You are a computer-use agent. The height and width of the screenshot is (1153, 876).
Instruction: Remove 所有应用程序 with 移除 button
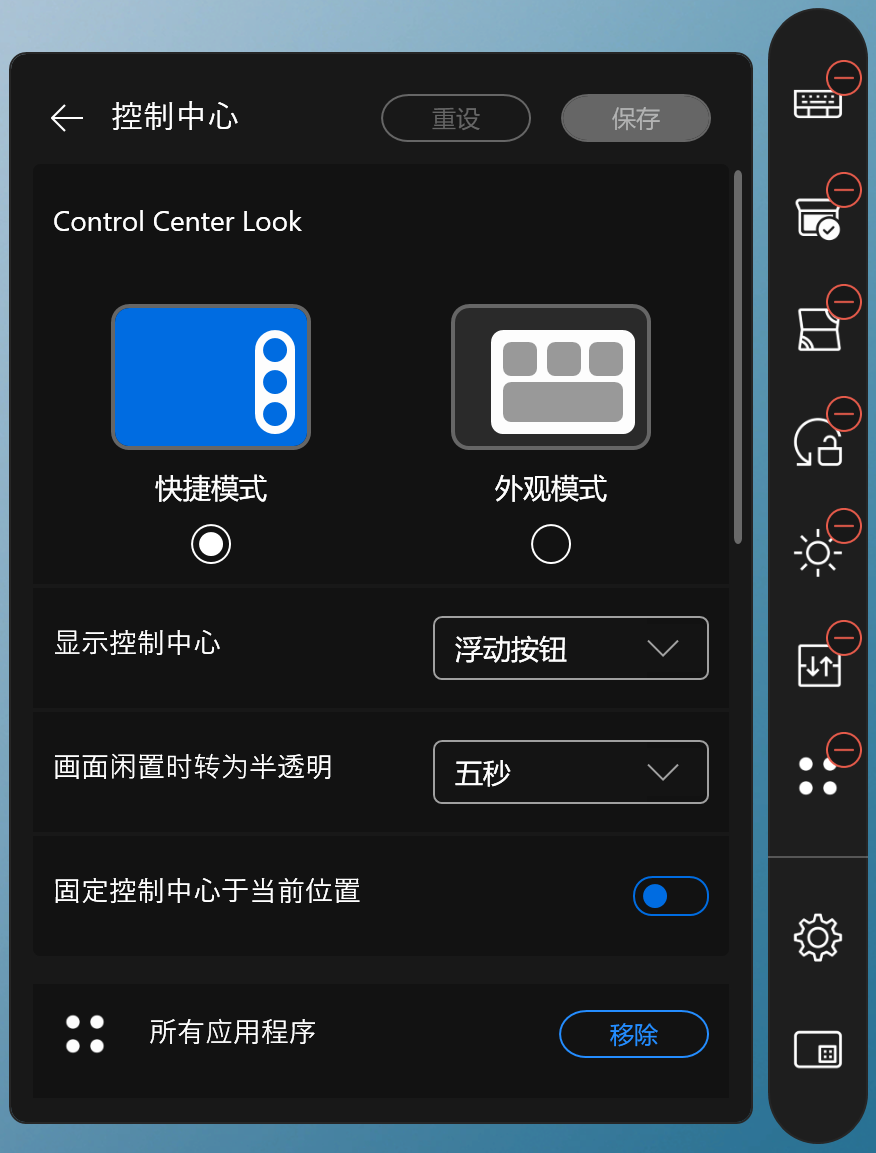coord(633,1034)
